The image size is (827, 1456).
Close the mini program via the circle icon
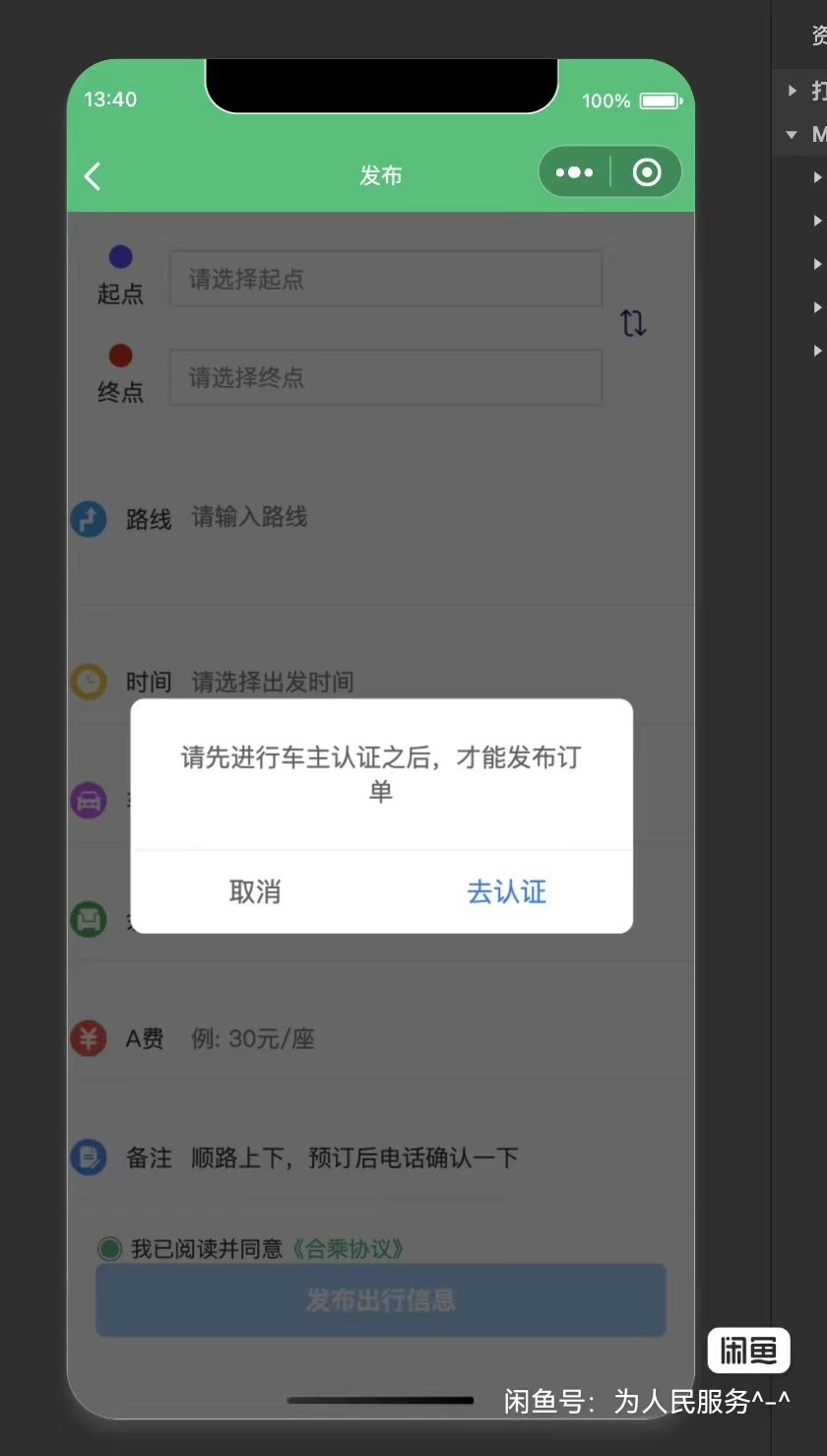pyautogui.click(x=647, y=172)
